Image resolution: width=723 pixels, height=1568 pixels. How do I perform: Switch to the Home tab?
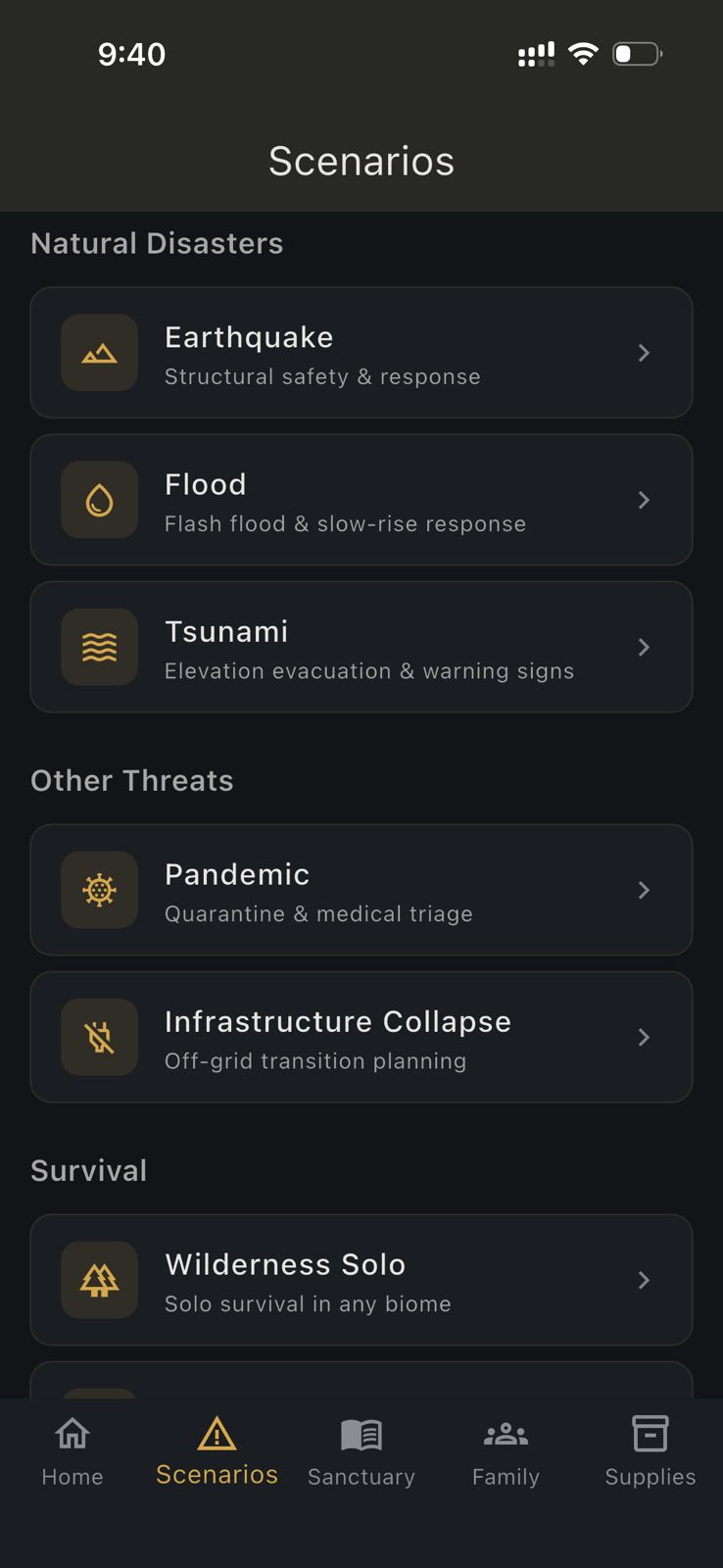click(72, 1450)
